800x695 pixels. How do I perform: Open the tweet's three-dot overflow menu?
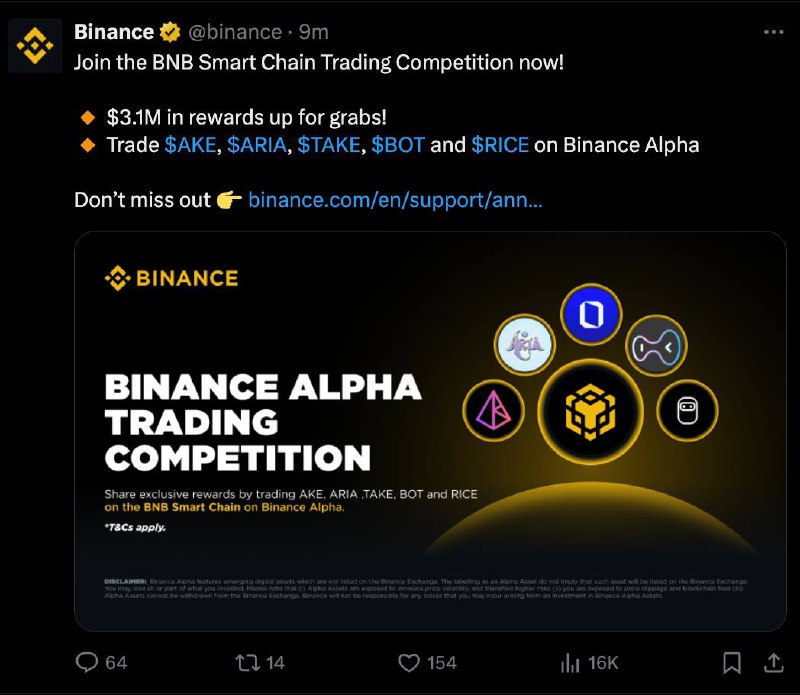773,32
